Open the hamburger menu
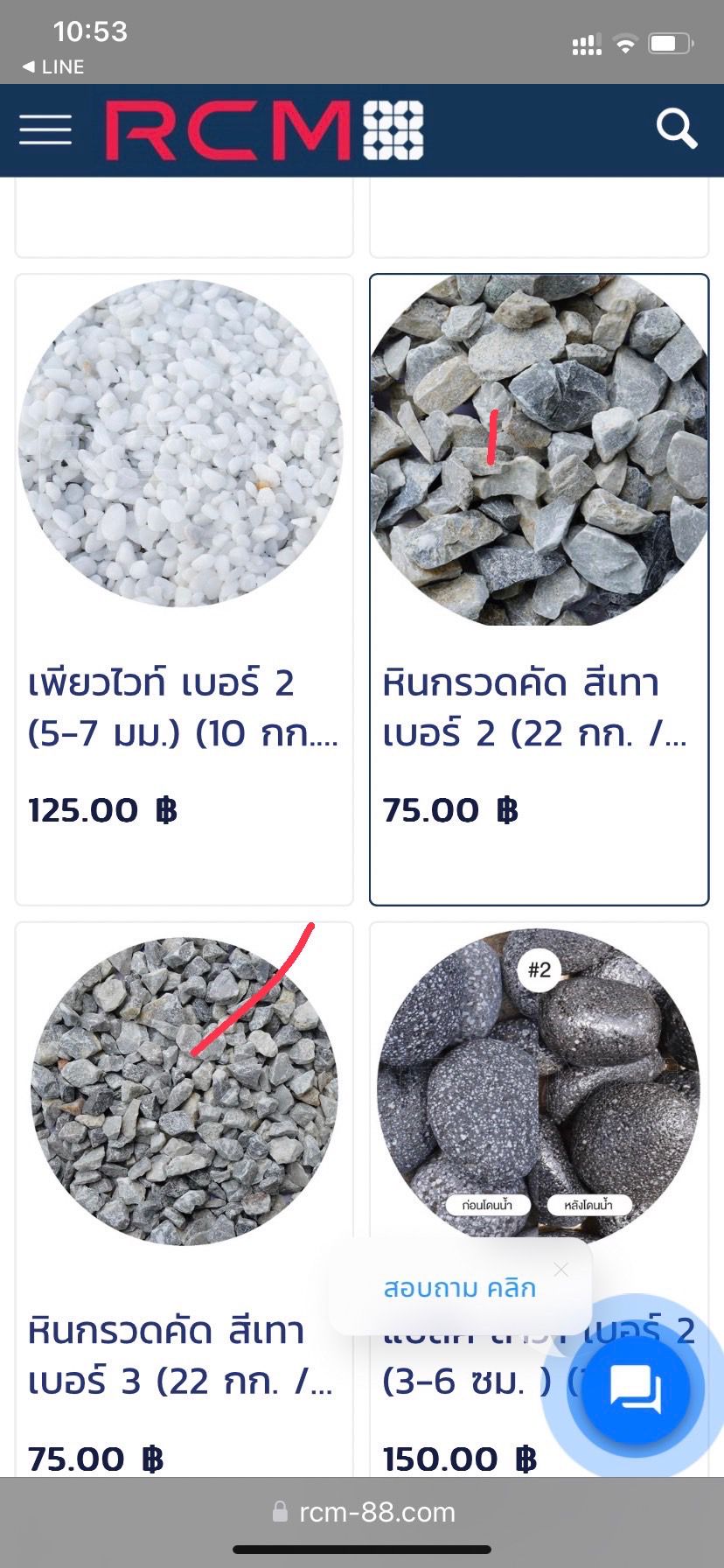724x1568 pixels. tap(45, 129)
